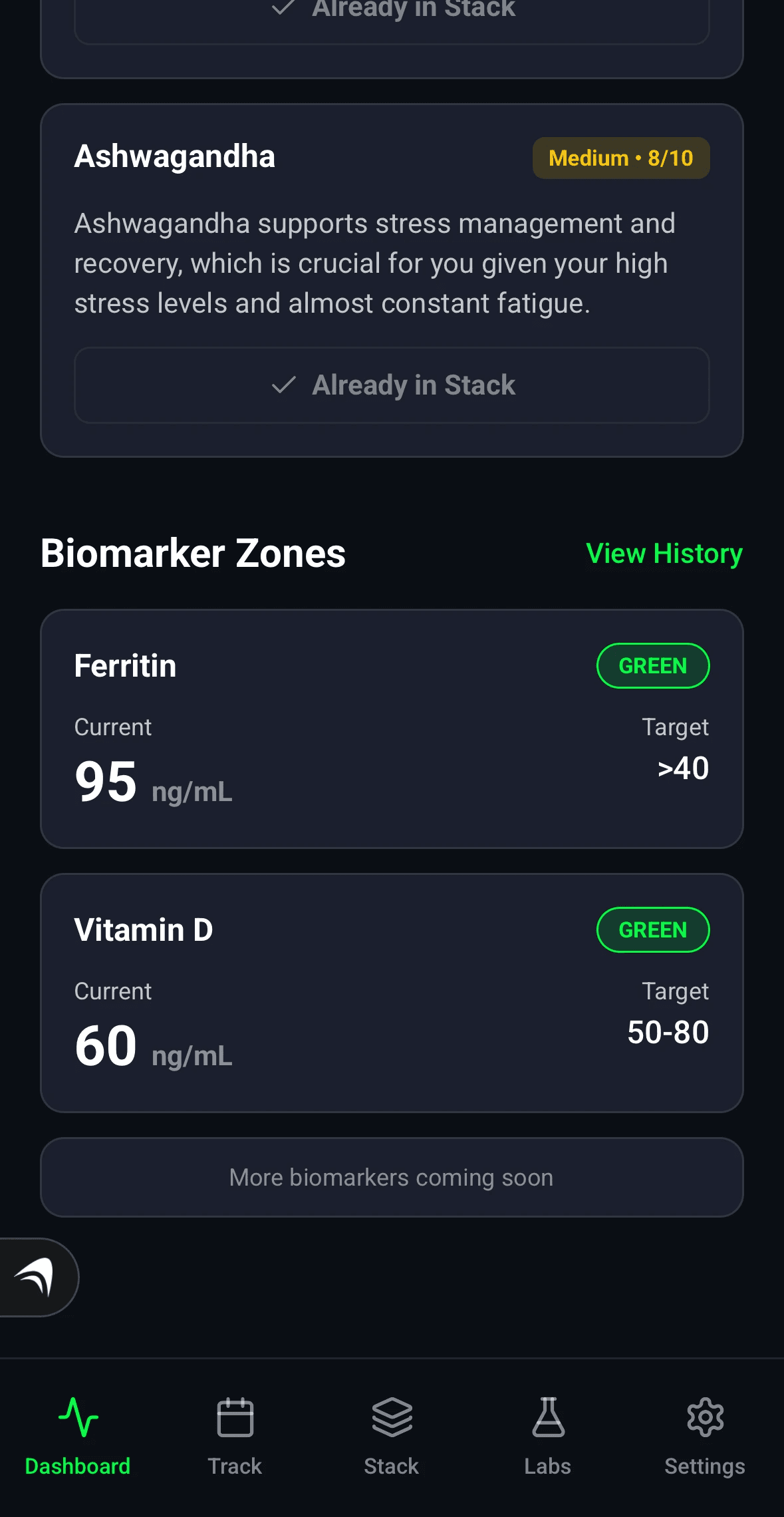Open the Vitamin D biomarker card

tap(392, 993)
